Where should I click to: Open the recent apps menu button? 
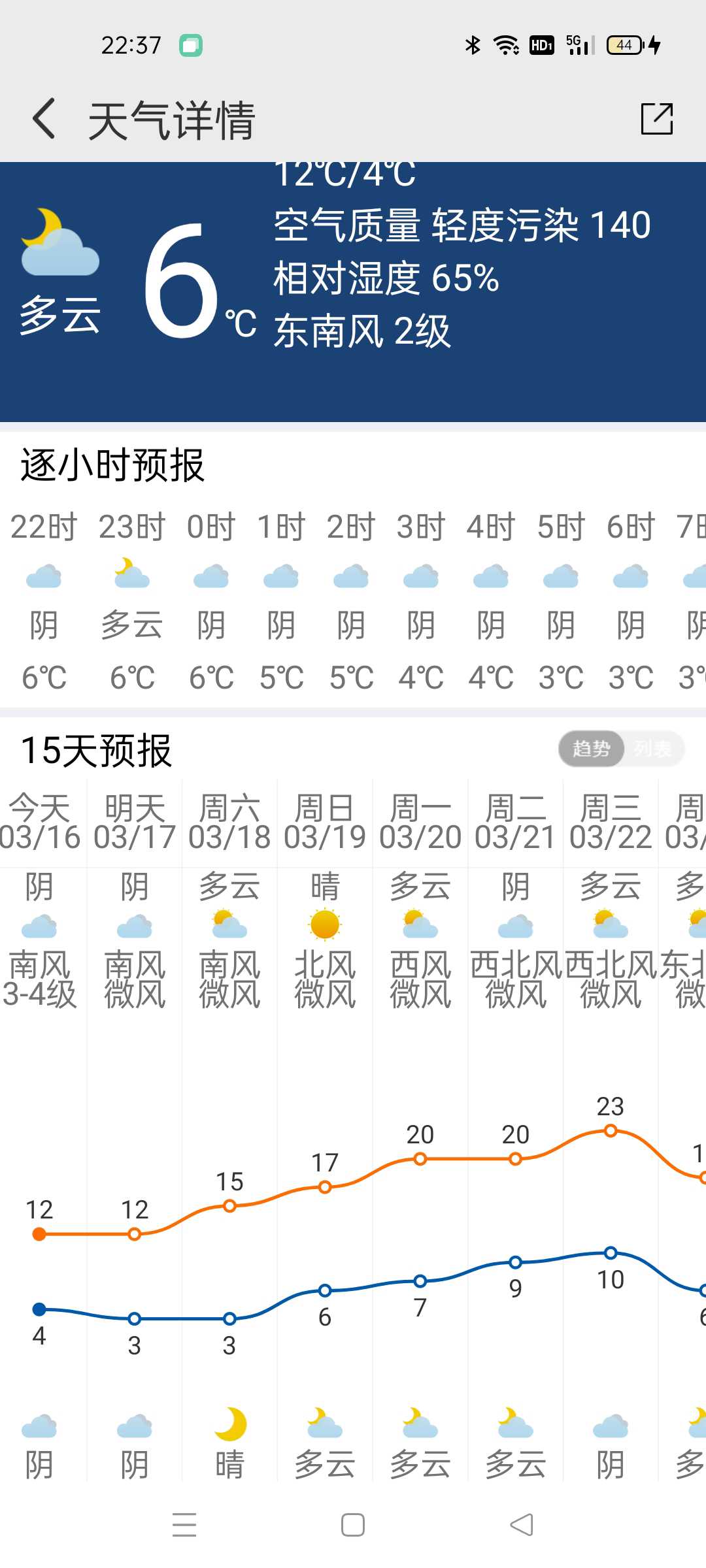point(184,1525)
